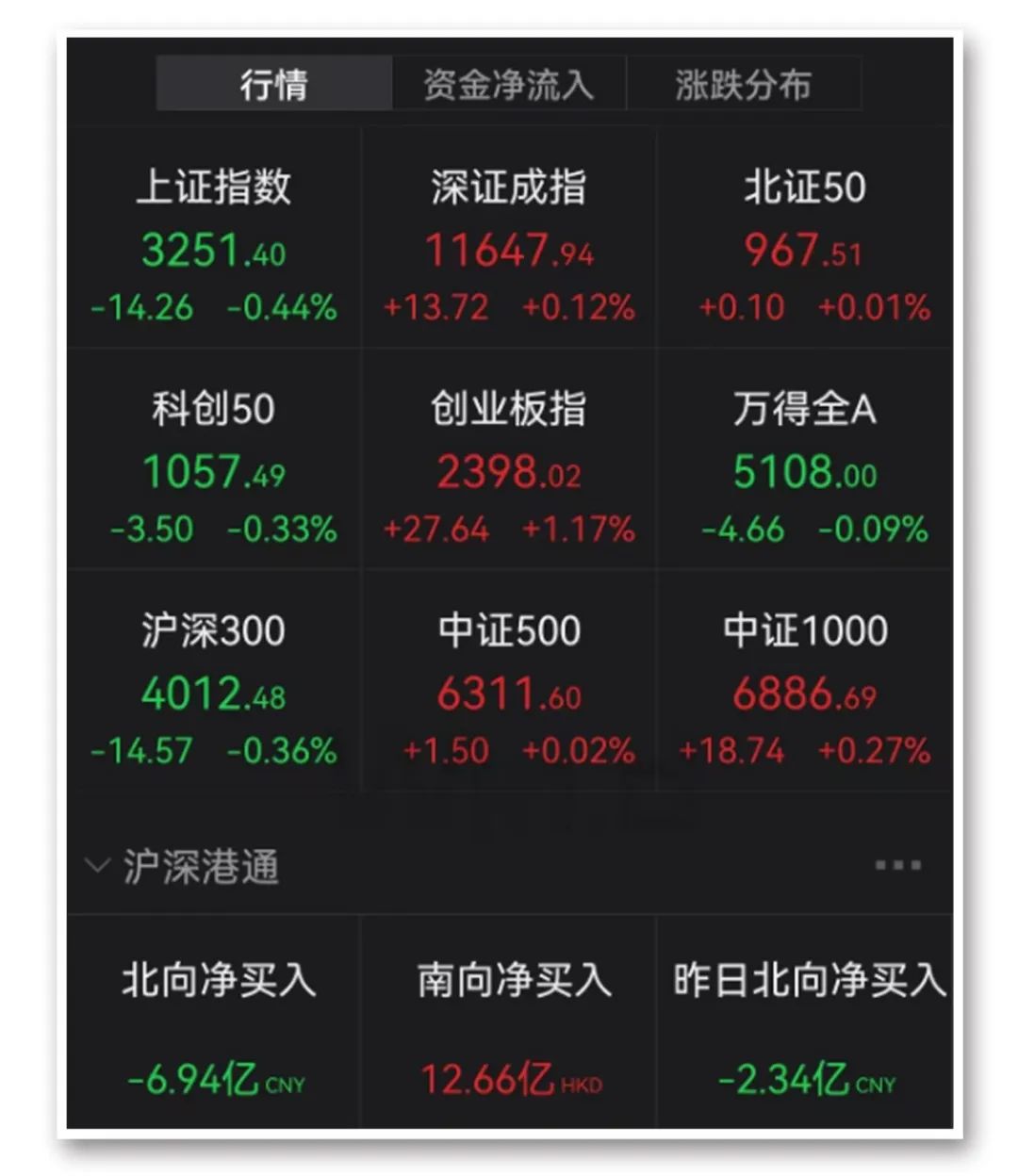Image resolution: width=1018 pixels, height=1176 pixels.
Task: Open the 上证指数 index card
Action: tap(213, 236)
